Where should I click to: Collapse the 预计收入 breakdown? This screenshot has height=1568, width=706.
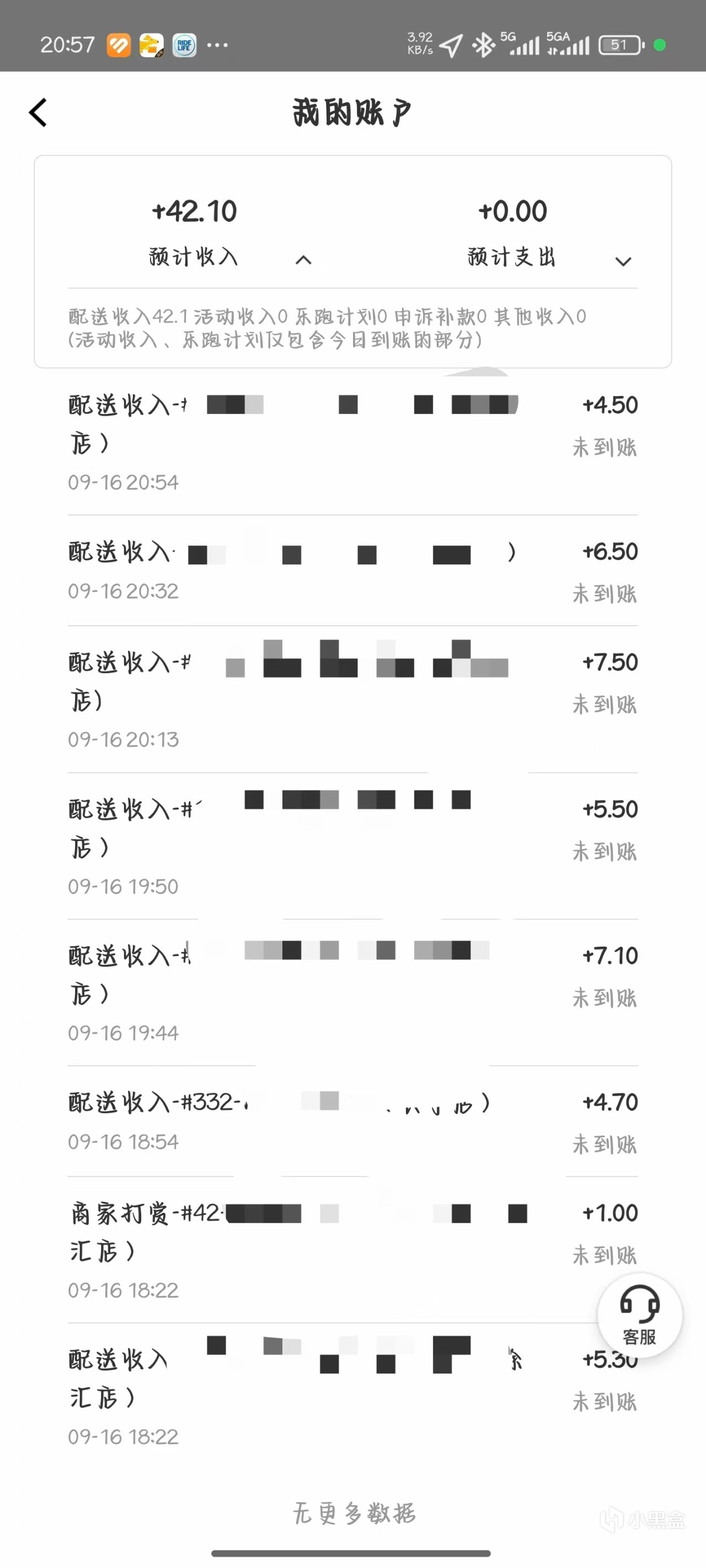tap(303, 261)
